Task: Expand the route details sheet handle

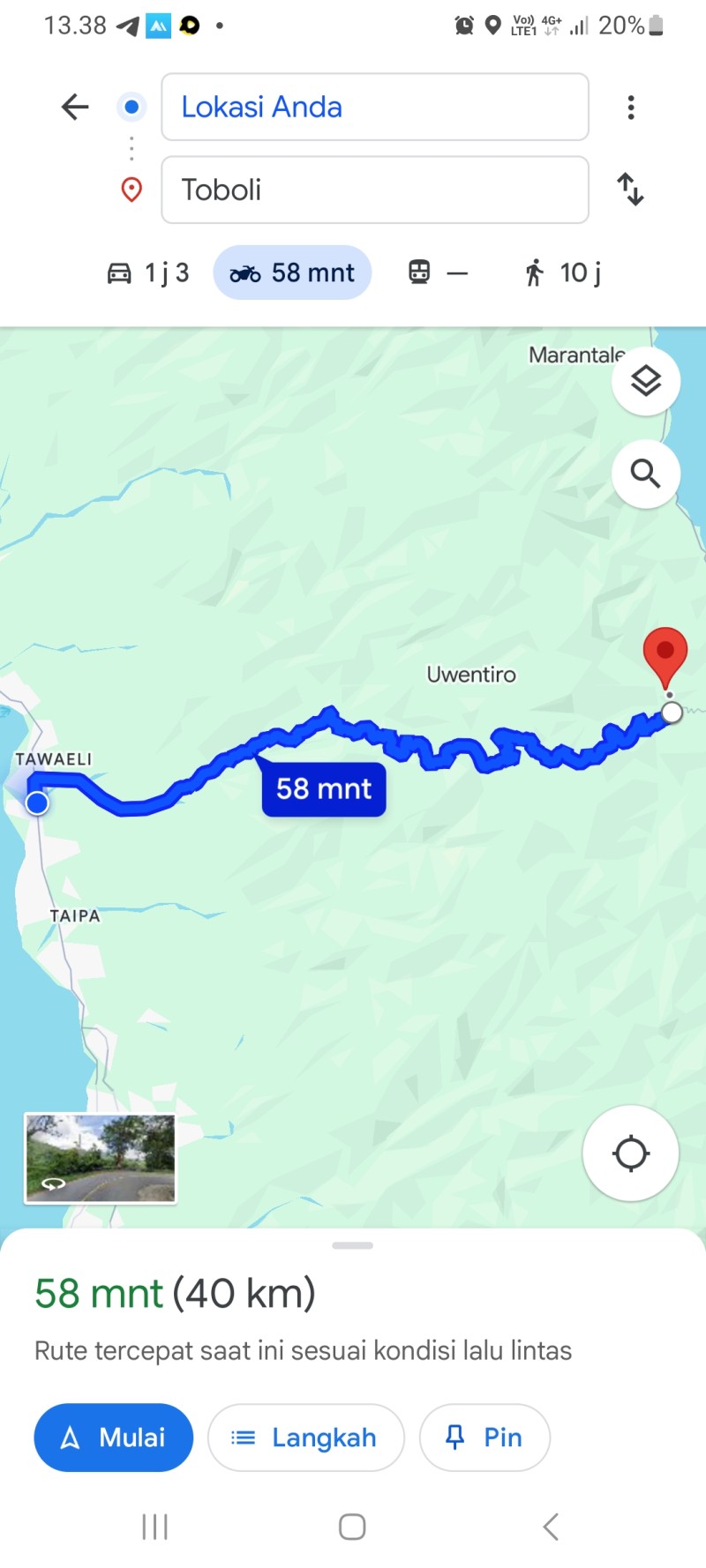Action: pyautogui.click(x=353, y=1245)
